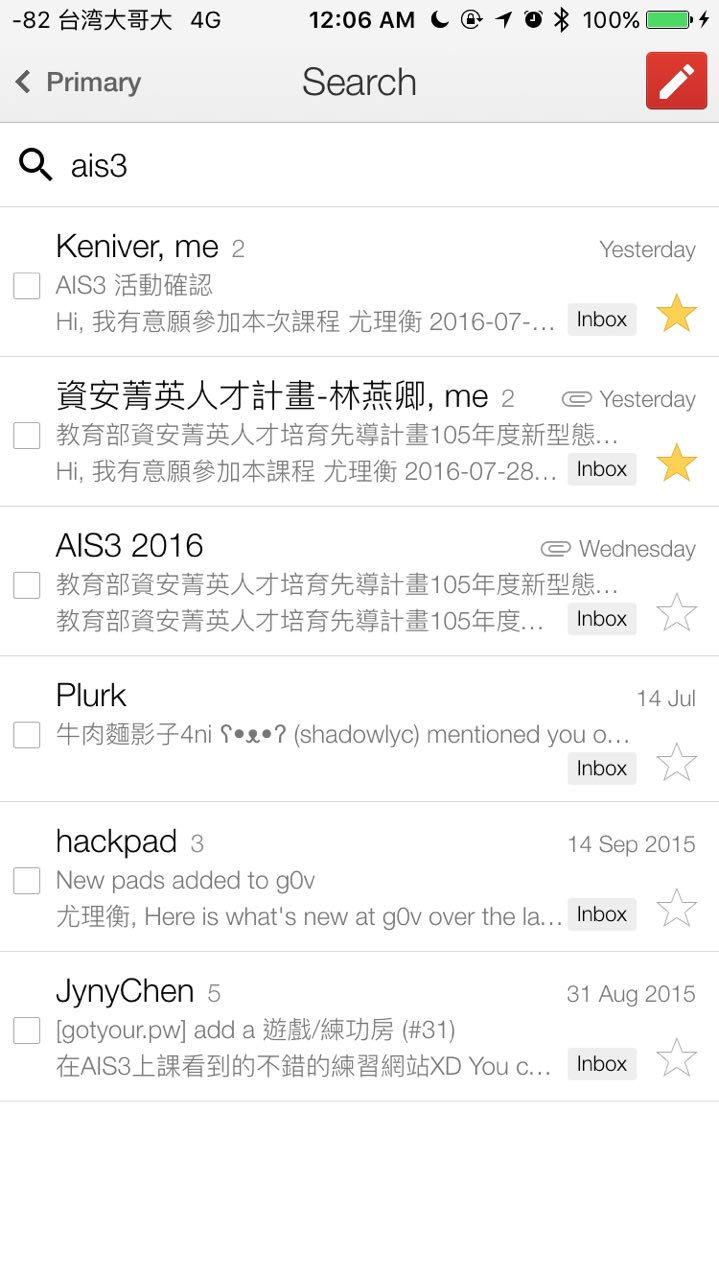Tick the JynyChen email checkbox
Screen dimensions: 719x1280
click(x=27, y=1030)
